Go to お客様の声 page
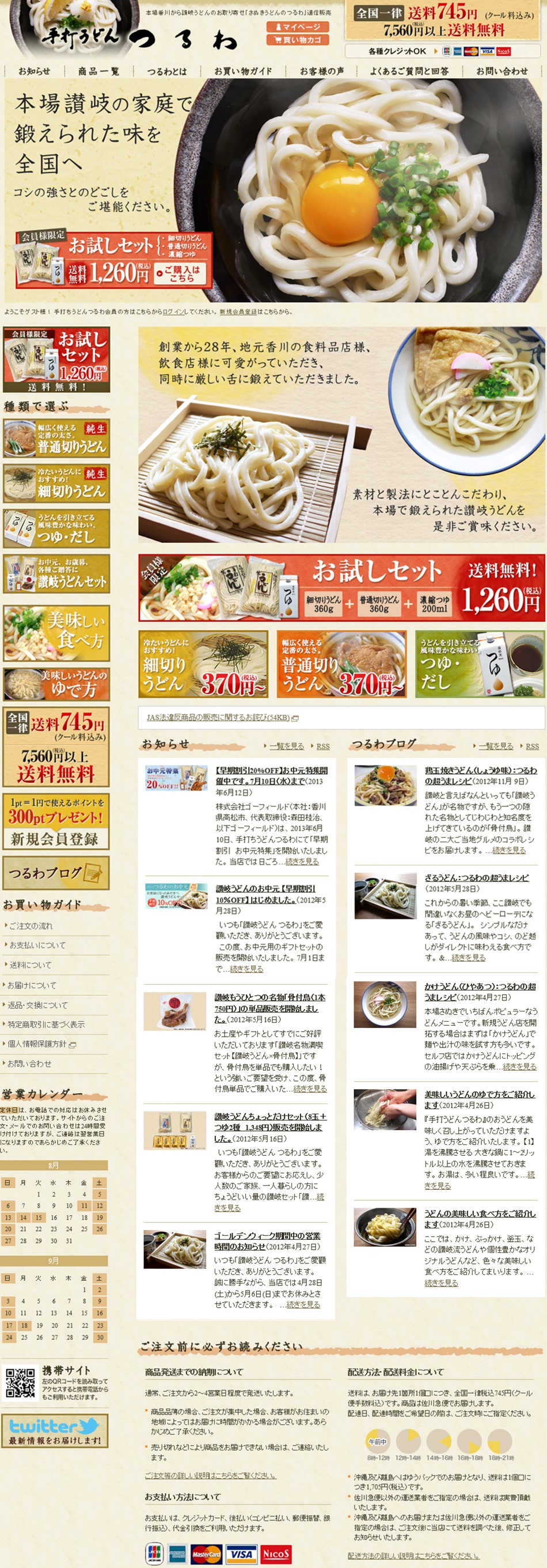This screenshot has width=547, height=1568. click(321, 71)
